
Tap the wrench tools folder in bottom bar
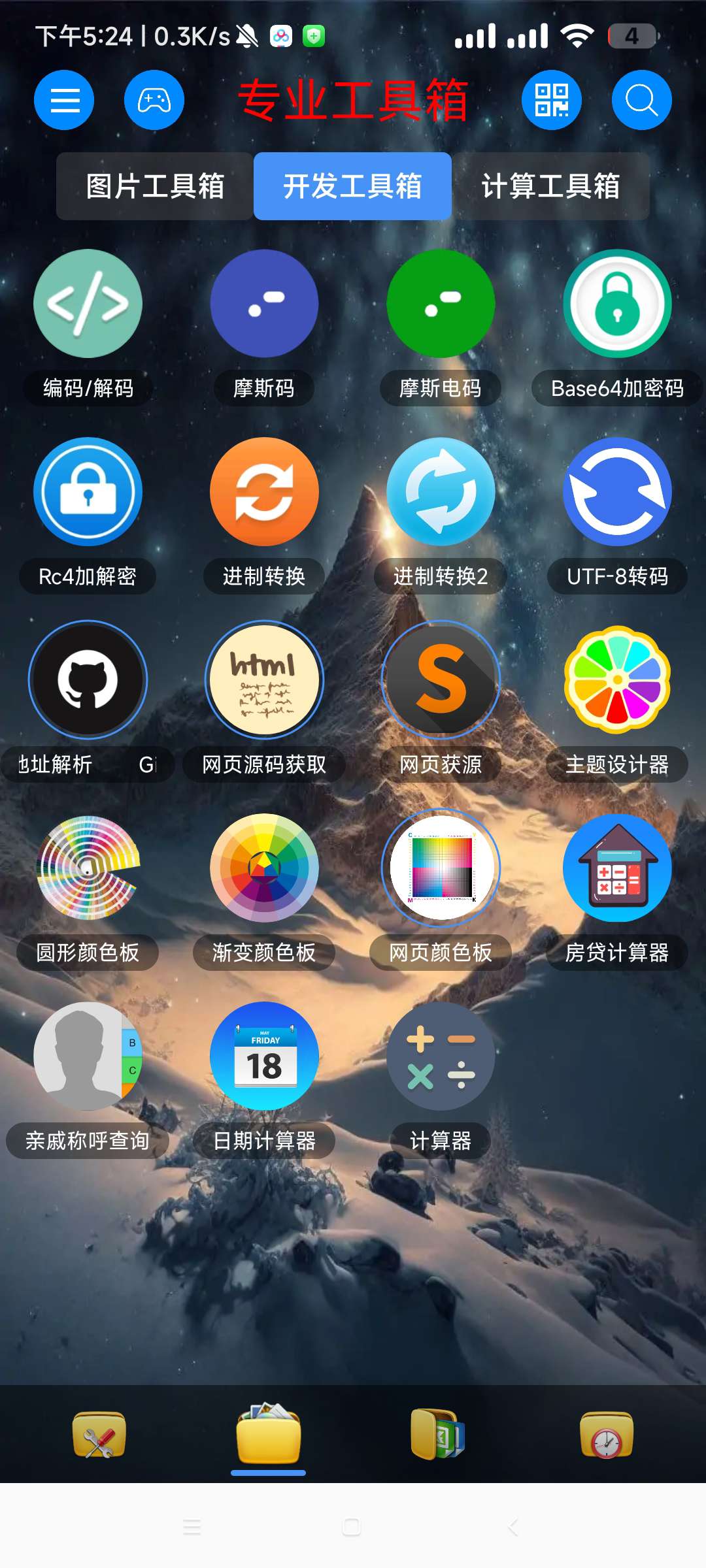click(99, 1435)
